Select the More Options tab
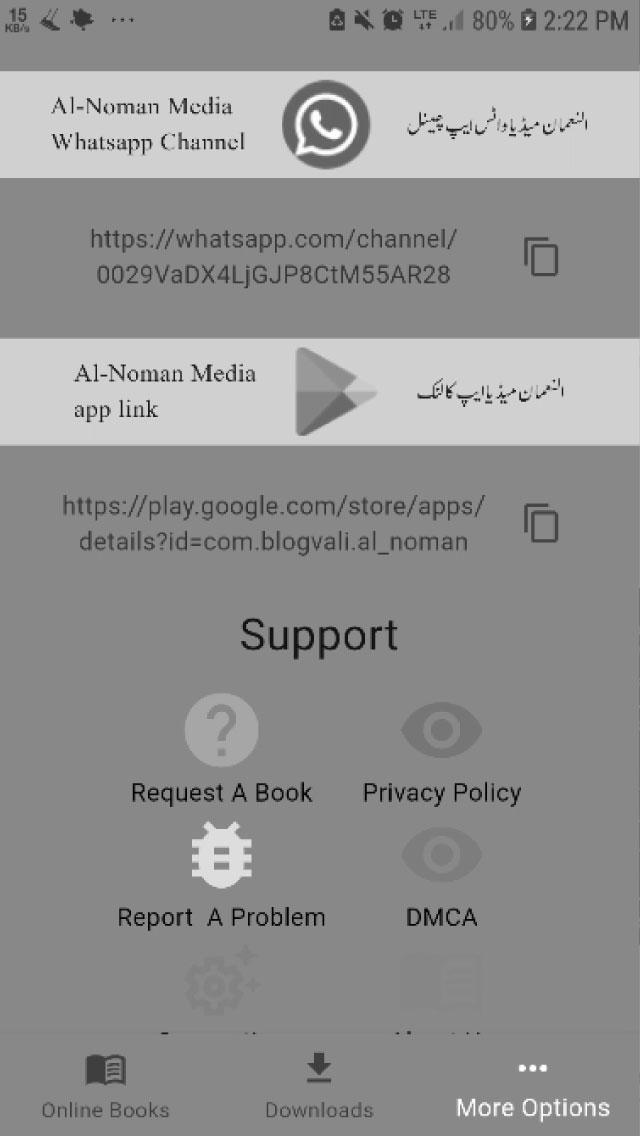The width and height of the screenshot is (640, 1136). (533, 1085)
